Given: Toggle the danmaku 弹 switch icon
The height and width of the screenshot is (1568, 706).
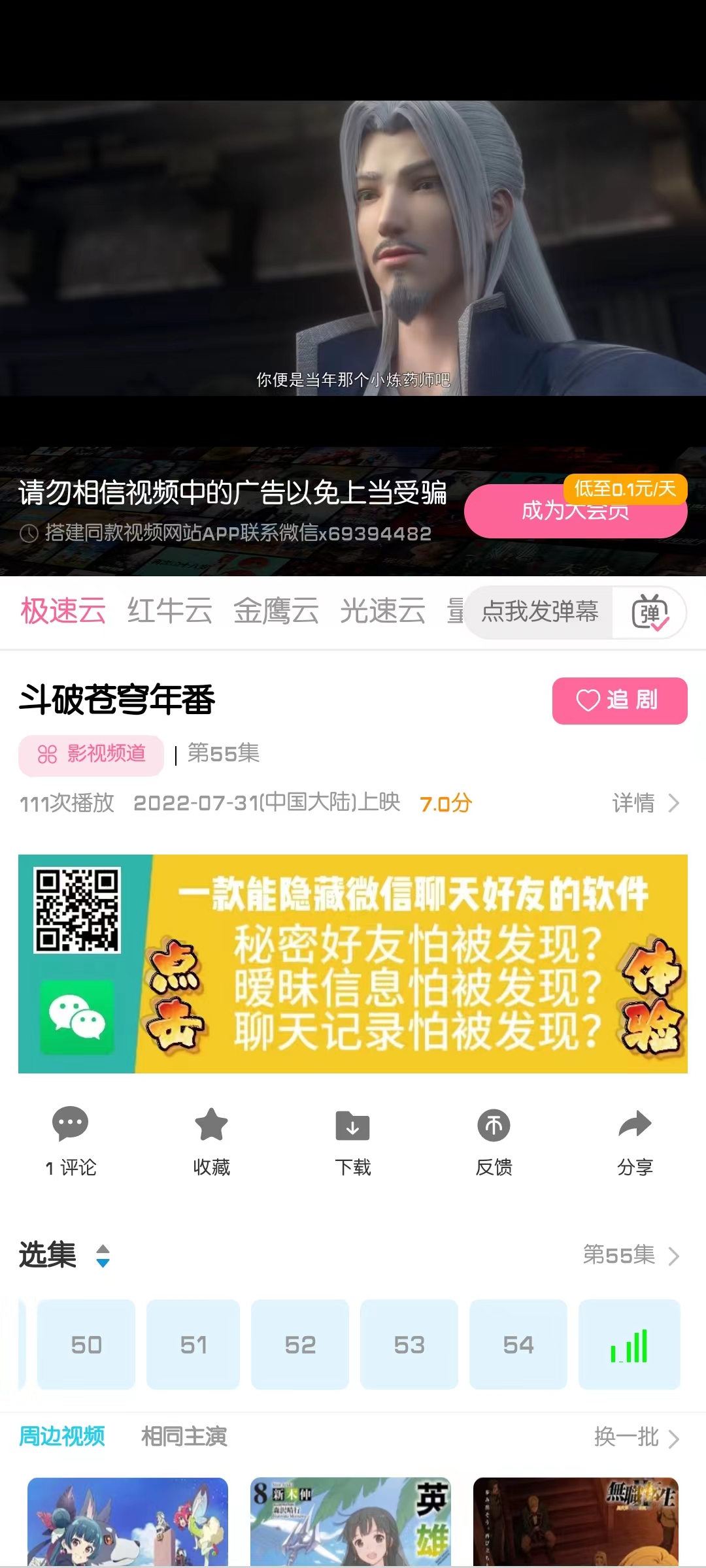Looking at the screenshot, I should (x=649, y=613).
